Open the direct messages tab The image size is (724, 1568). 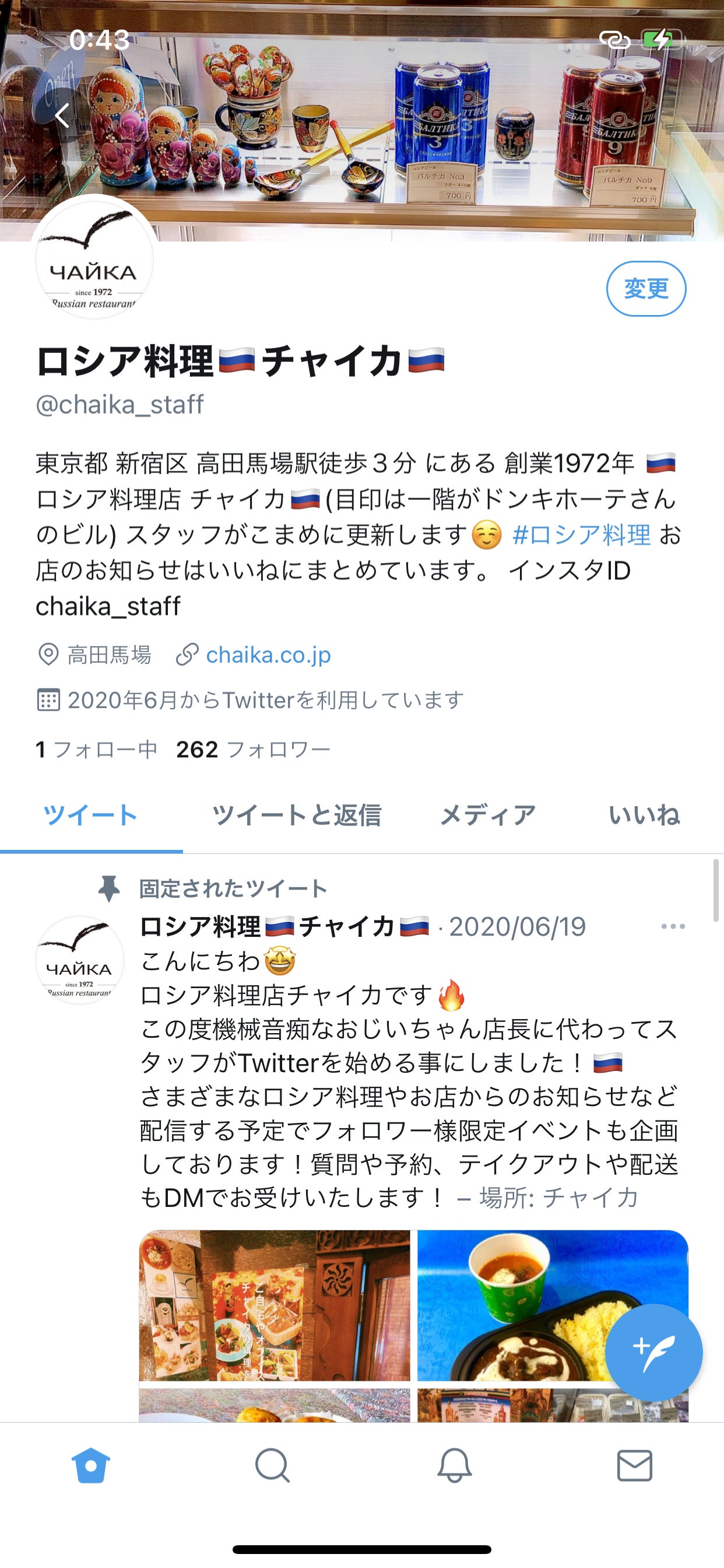tap(635, 1466)
